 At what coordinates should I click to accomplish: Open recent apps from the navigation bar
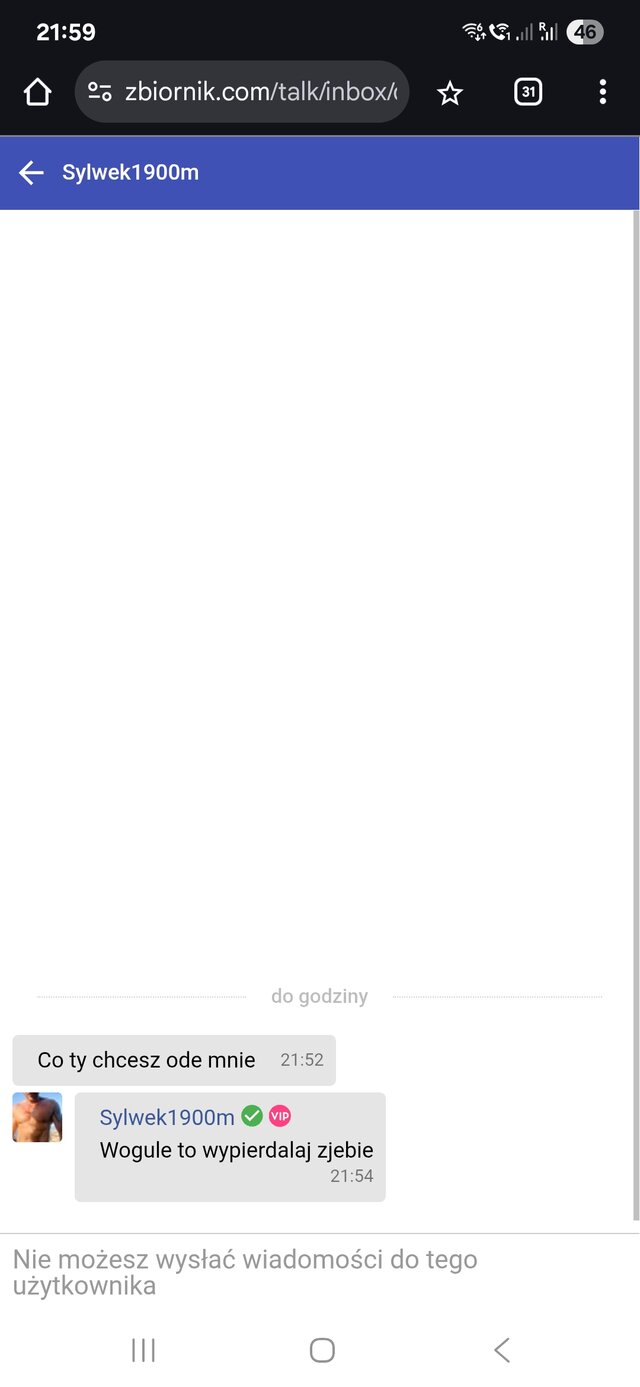point(143,1350)
